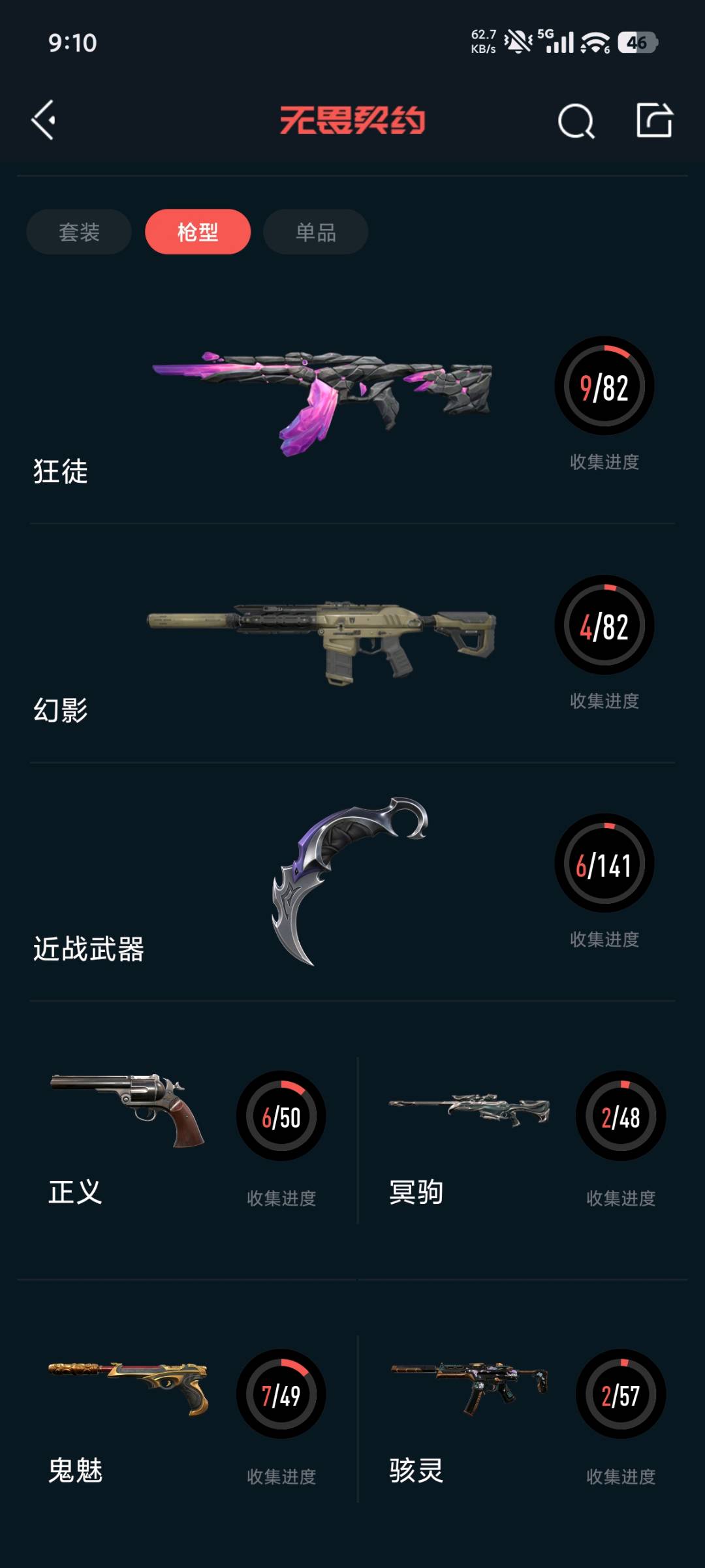View the 近战武器 melee collection
The image size is (705, 1568).
[352, 881]
